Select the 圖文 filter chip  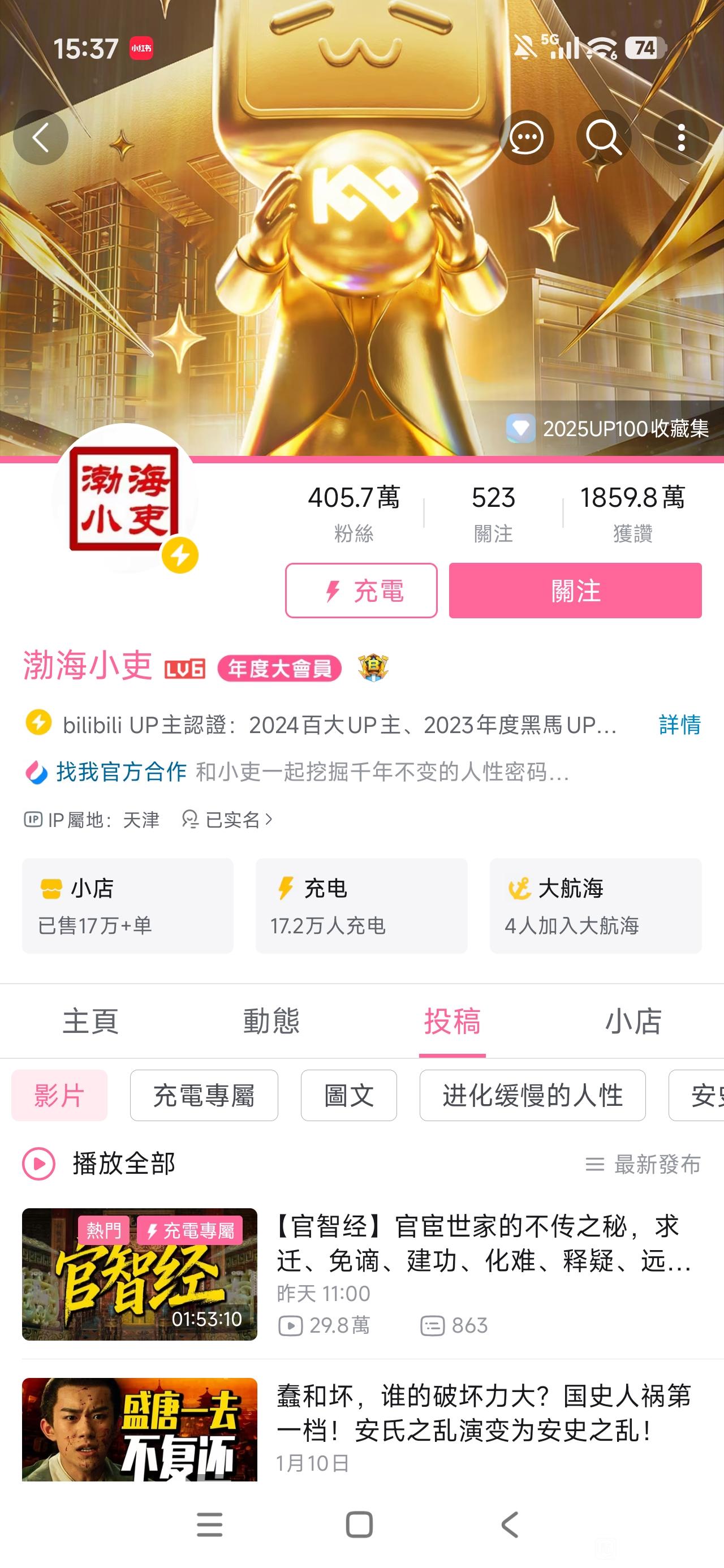(x=348, y=1096)
